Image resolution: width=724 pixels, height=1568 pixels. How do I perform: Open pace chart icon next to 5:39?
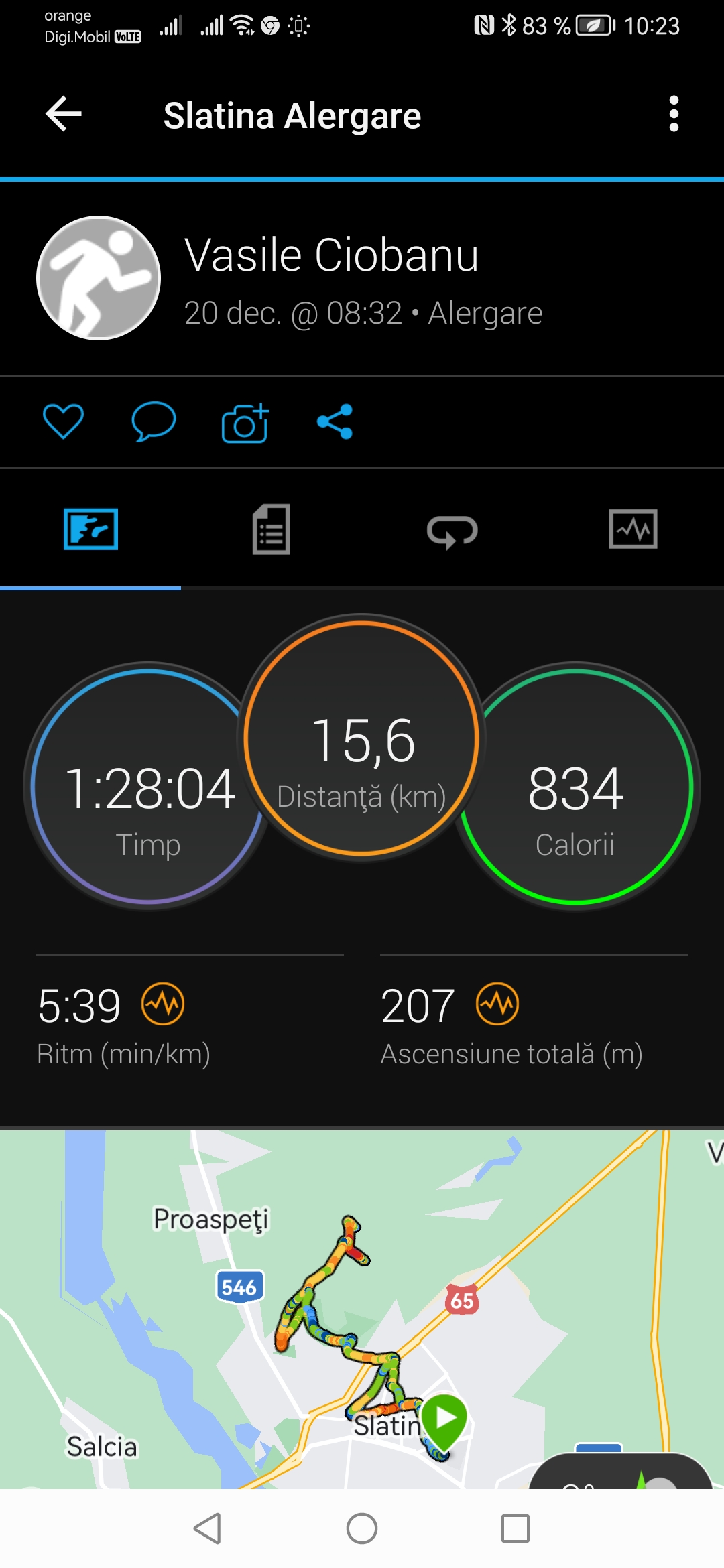coord(163,1004)
